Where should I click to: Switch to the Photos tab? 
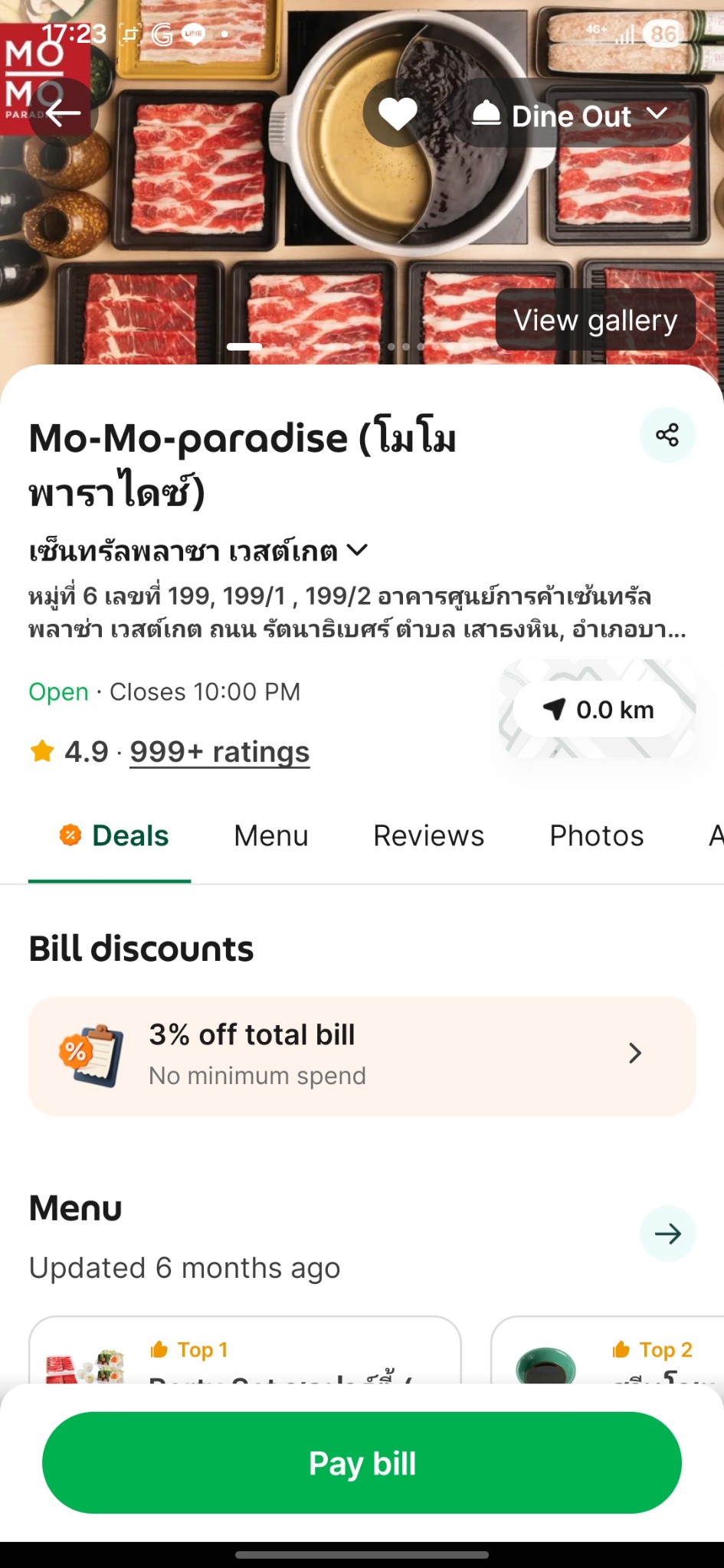(x=596, y=836)
